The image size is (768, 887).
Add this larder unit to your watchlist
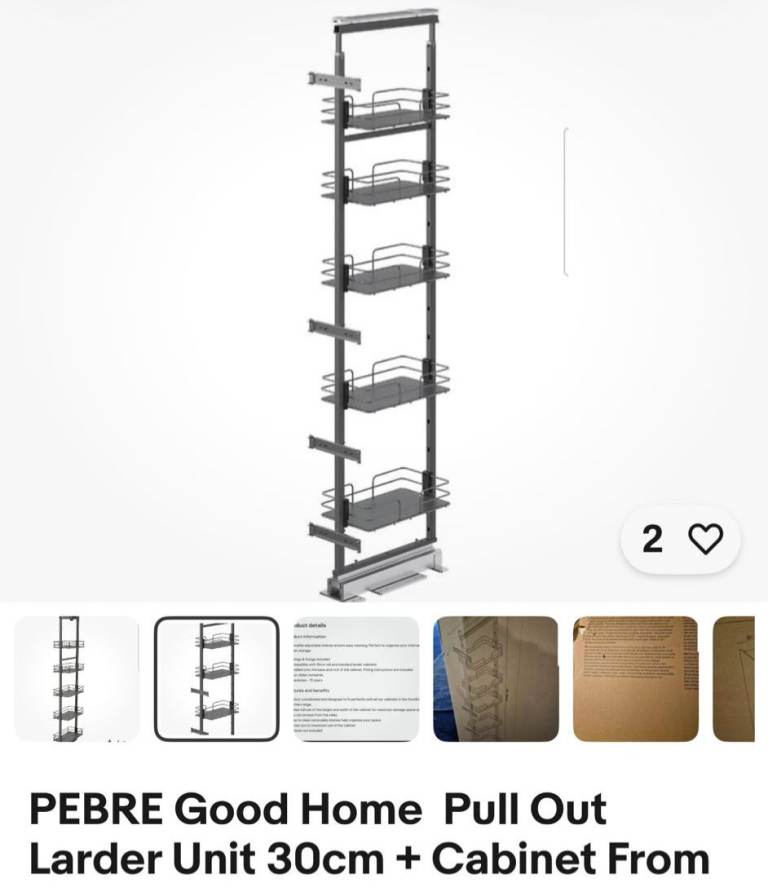706,540
